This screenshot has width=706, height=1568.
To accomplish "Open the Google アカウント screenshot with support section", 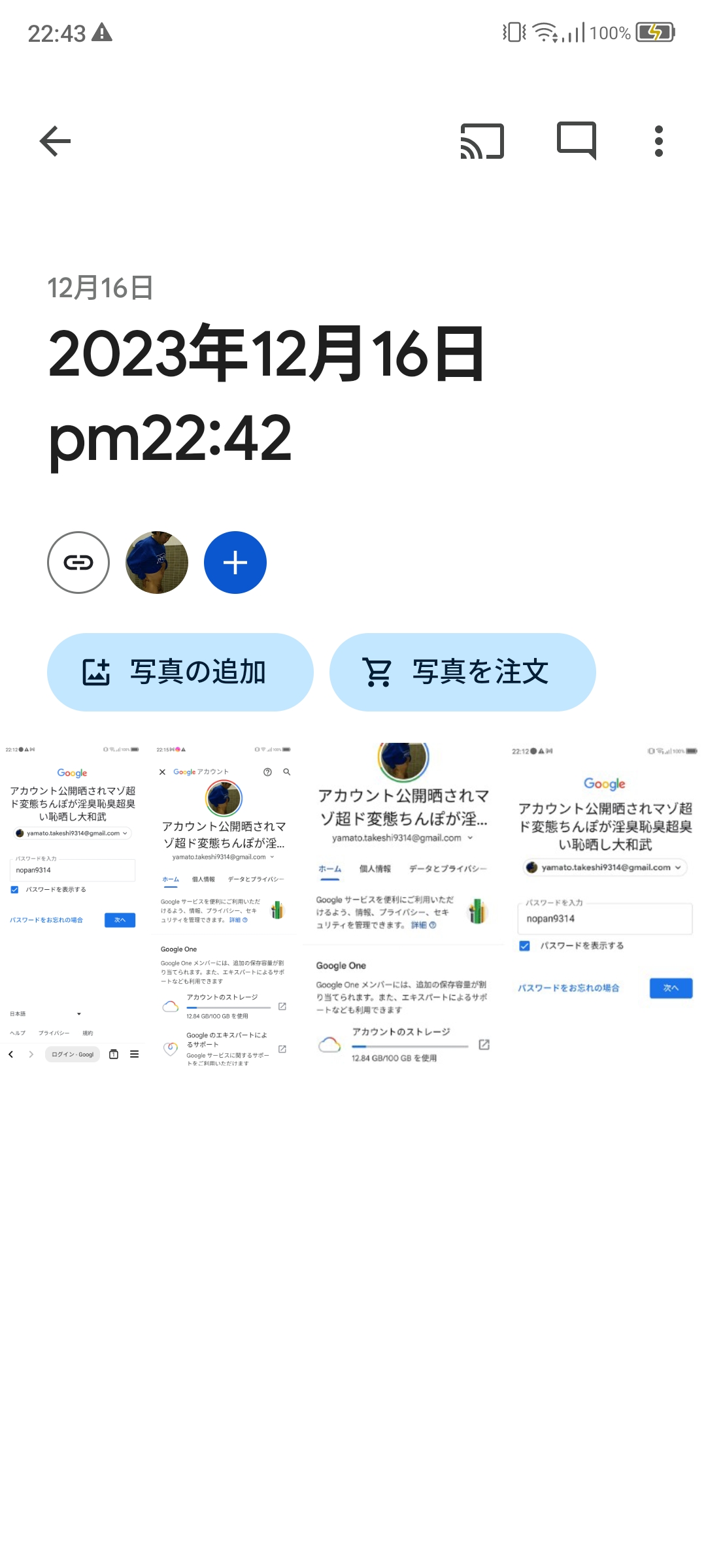I will (x=224, y=905).
